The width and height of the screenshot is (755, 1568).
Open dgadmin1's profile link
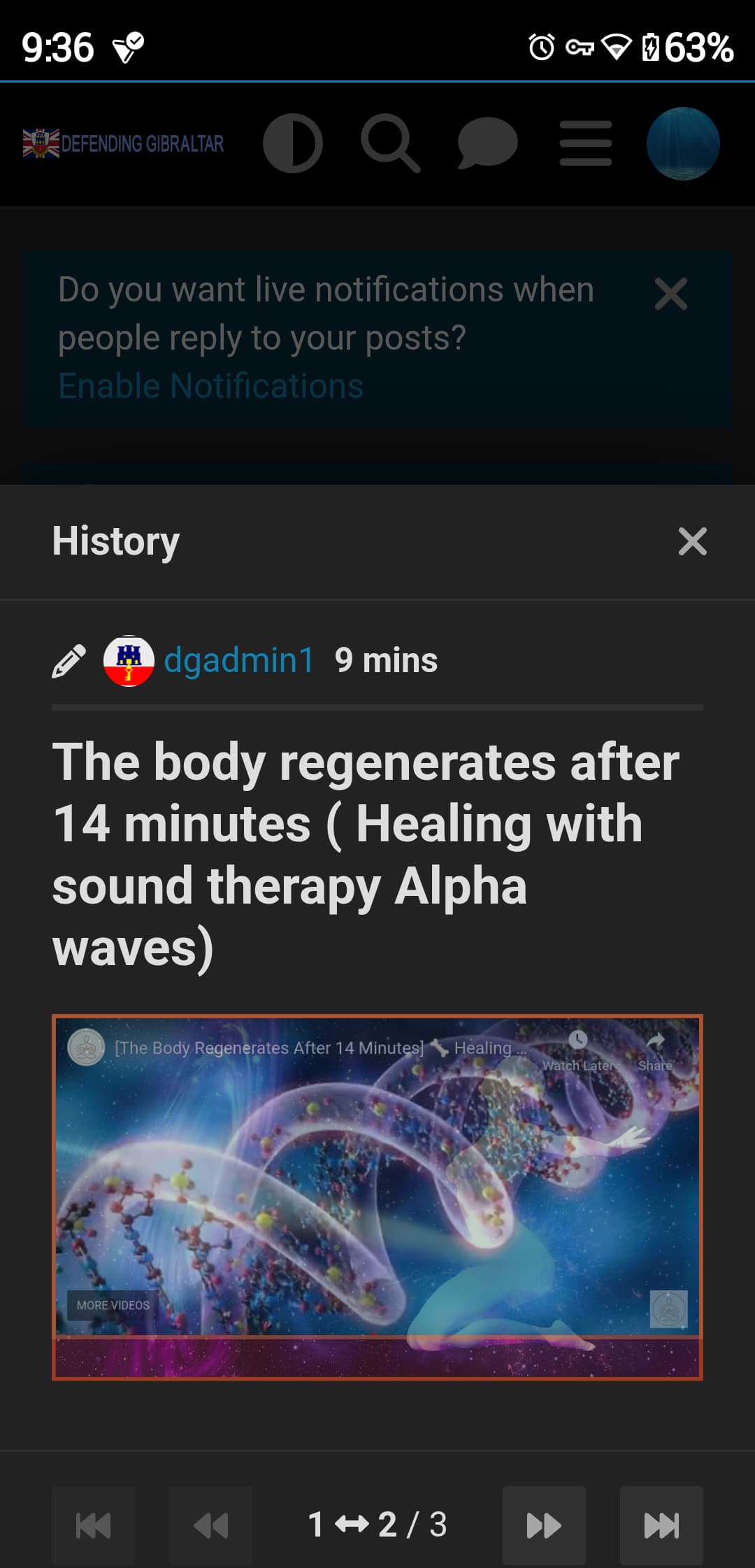(x=238, y=660)
